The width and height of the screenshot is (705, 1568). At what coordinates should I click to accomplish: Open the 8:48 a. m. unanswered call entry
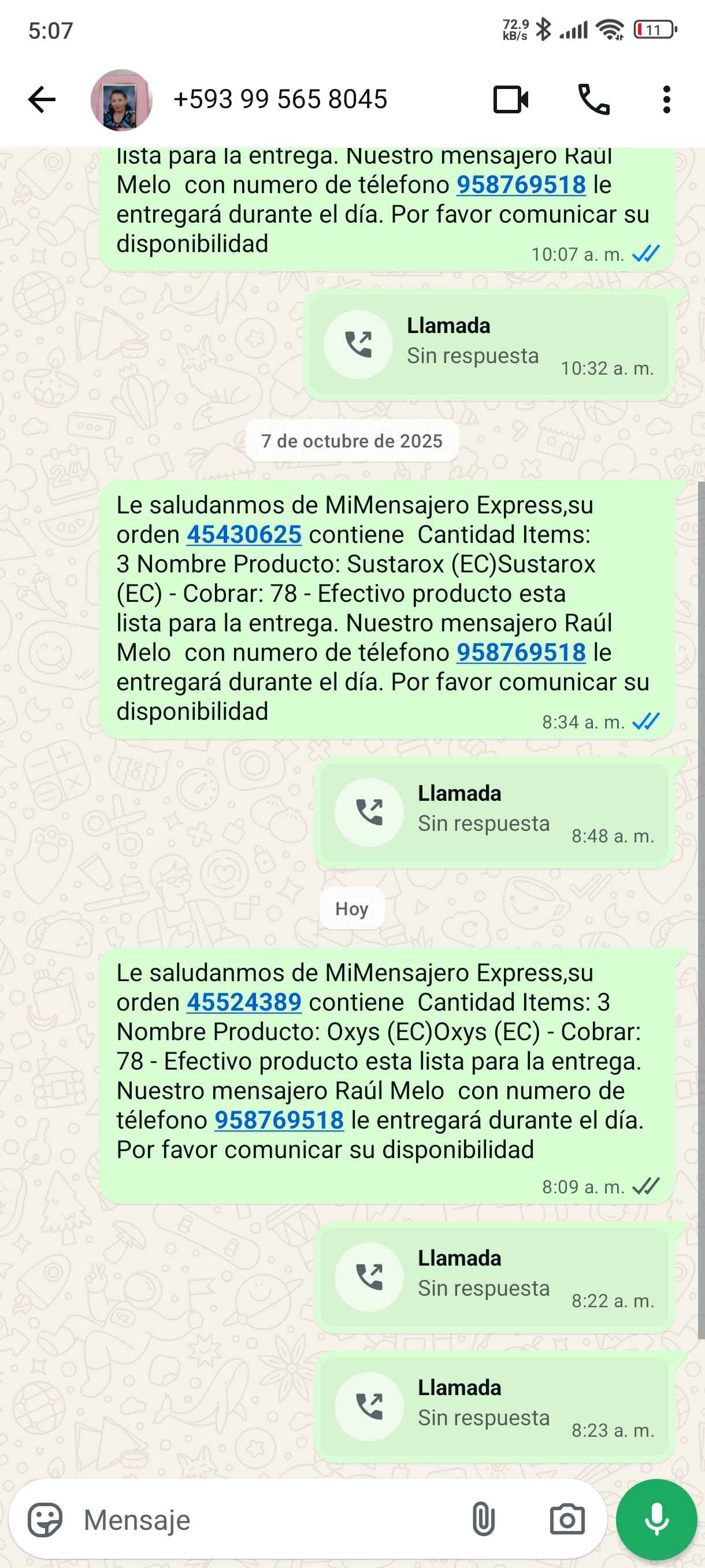pos(494,812)
